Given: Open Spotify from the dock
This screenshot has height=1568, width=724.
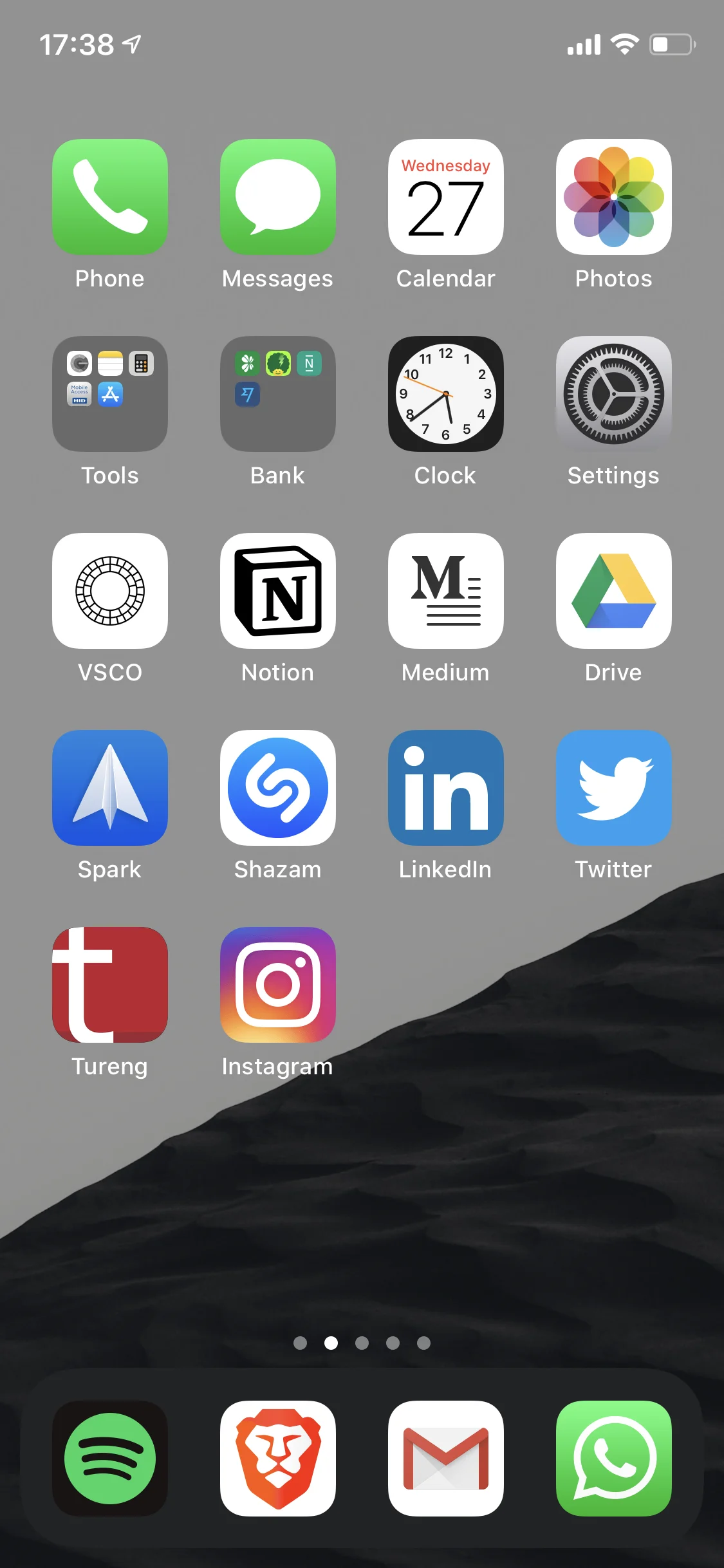Looking at the screenshot, I should tap(110, 1459).
